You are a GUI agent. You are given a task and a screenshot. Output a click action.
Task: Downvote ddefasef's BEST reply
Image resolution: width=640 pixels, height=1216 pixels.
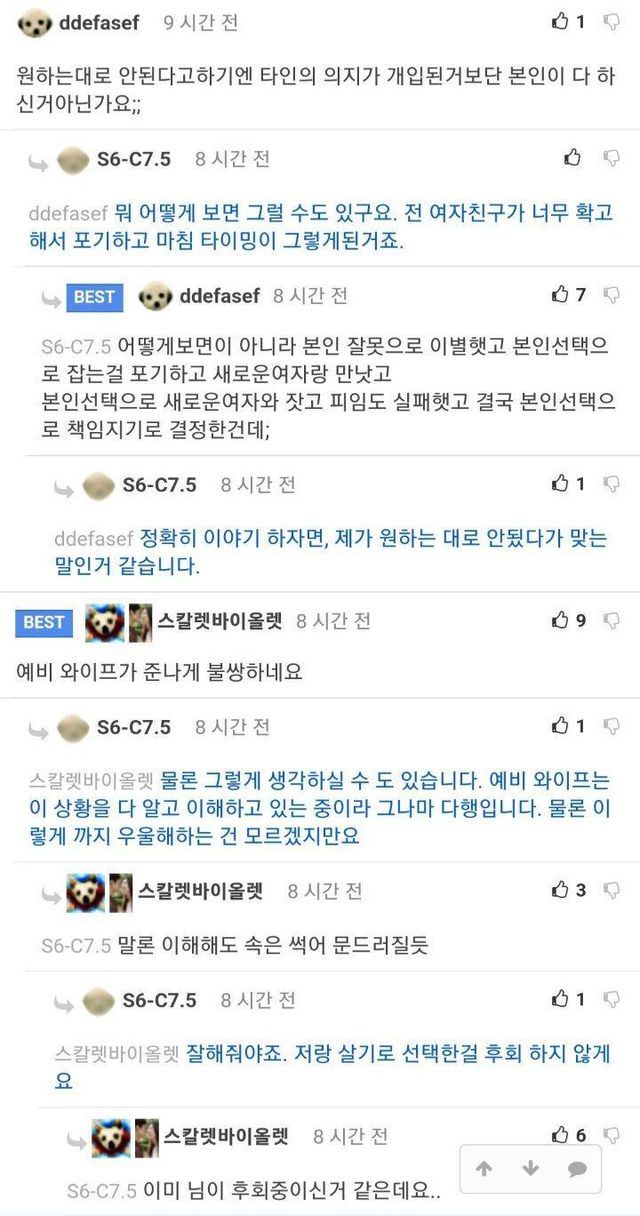(611, 295)
